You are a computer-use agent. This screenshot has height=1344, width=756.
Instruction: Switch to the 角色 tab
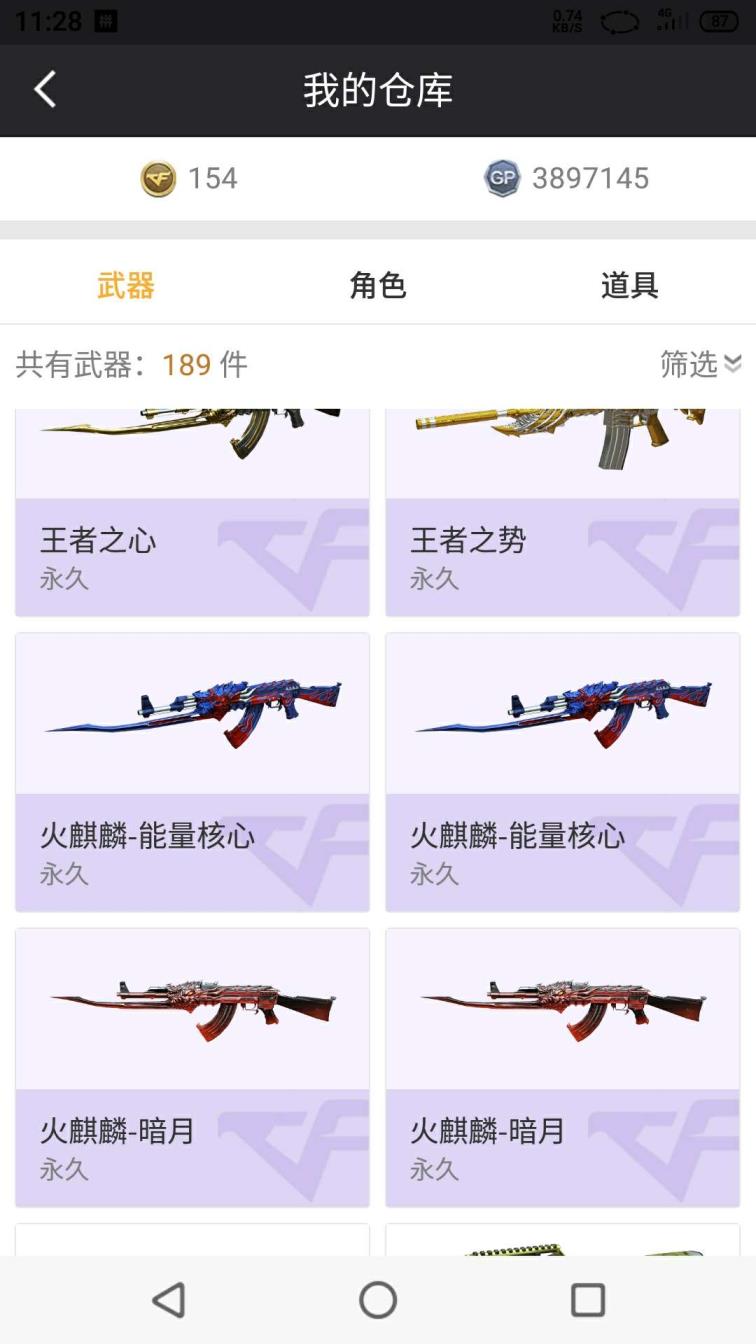pyautogui.click(x=378, y=286)
